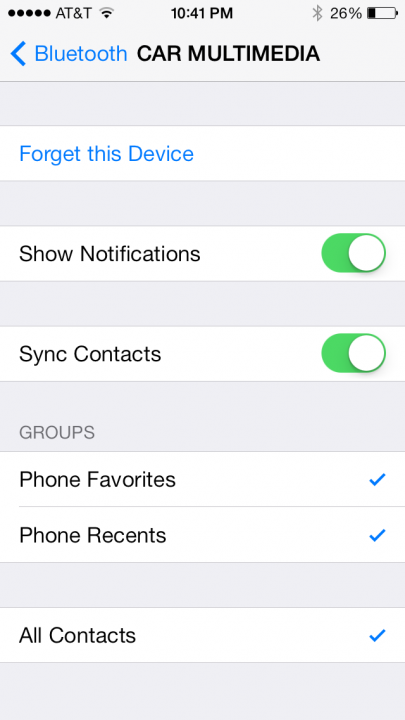Go back to Bluetooth settings
Screen dimensions: 405x720
(x=69, y=54)
